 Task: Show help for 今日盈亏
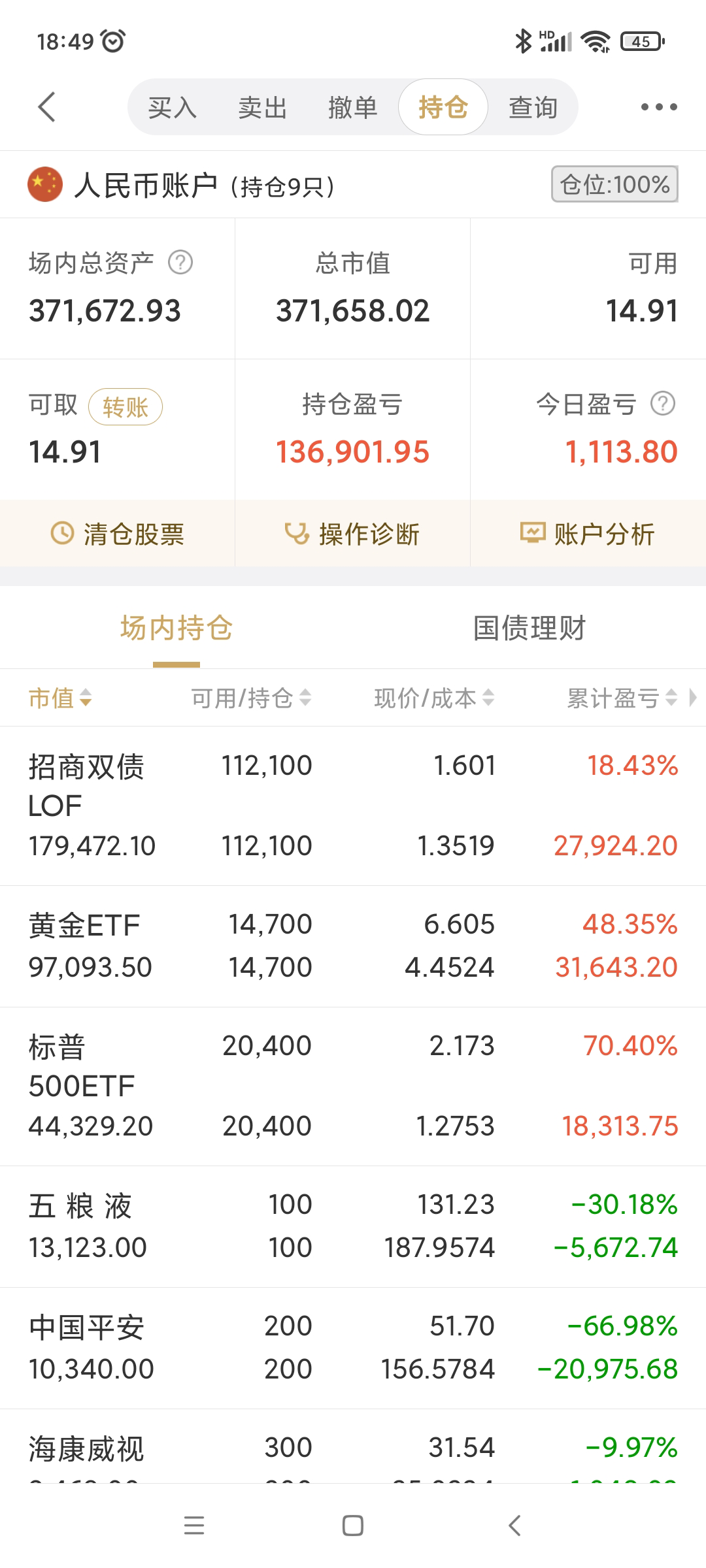tap(663, 404)
